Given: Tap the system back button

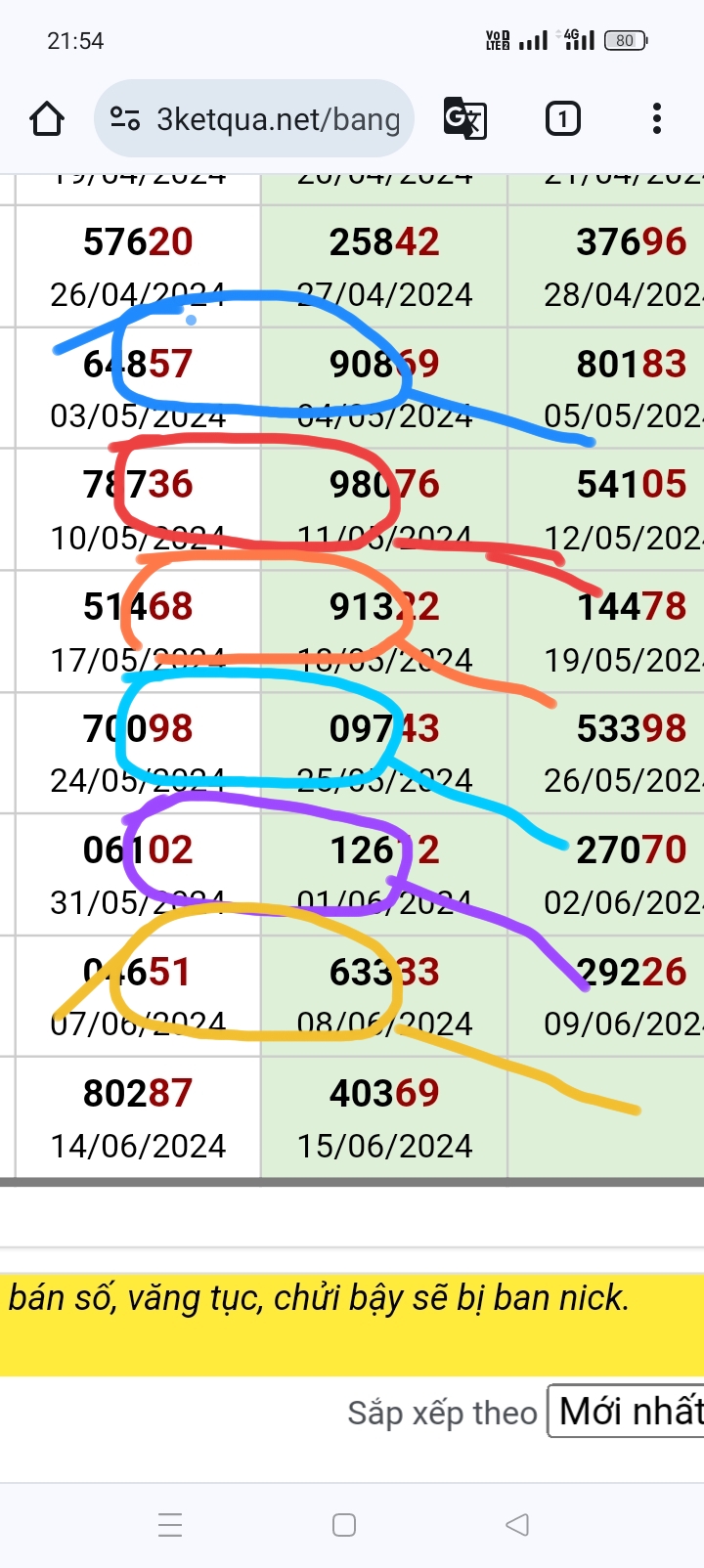Looking at the screenshot, I should pos(517,1524).
